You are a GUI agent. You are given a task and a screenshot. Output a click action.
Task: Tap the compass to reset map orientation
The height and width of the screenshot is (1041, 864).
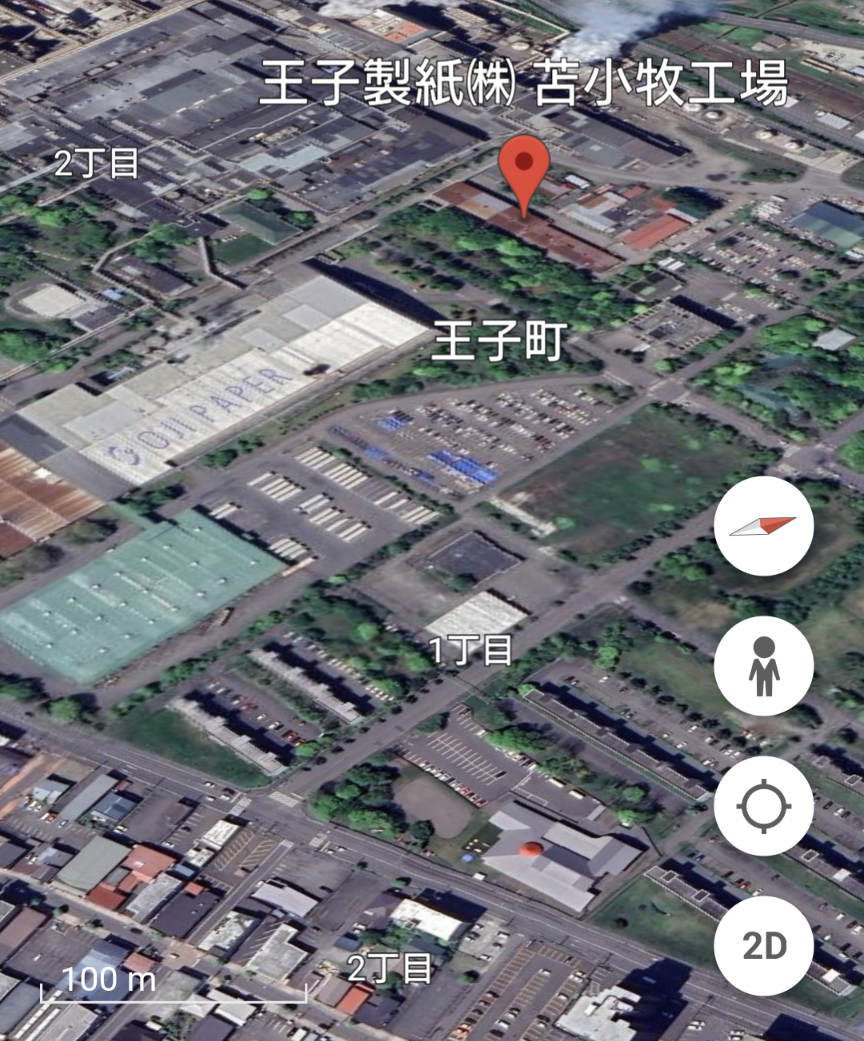point(764,525)
